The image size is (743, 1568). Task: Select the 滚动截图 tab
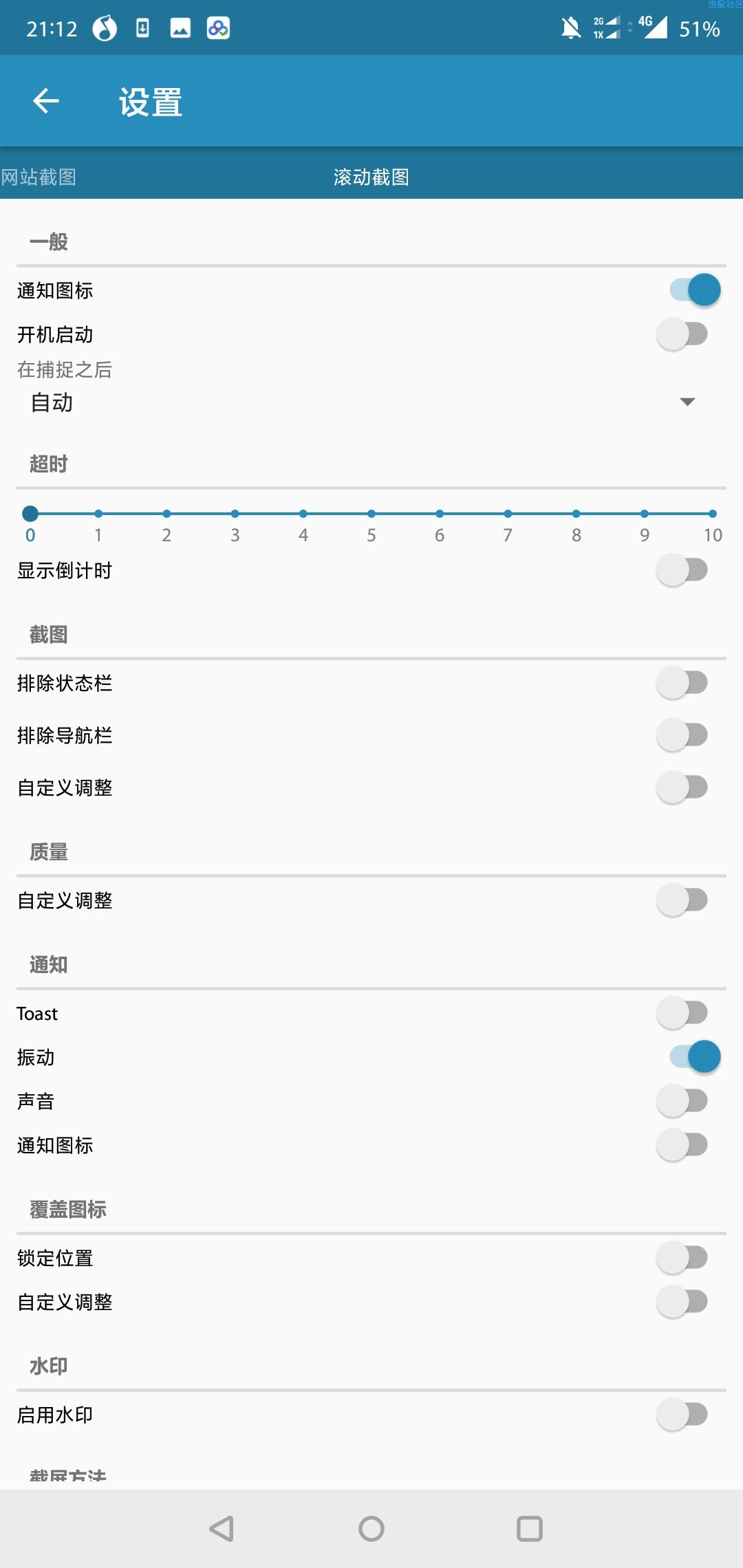coord(371,177)
